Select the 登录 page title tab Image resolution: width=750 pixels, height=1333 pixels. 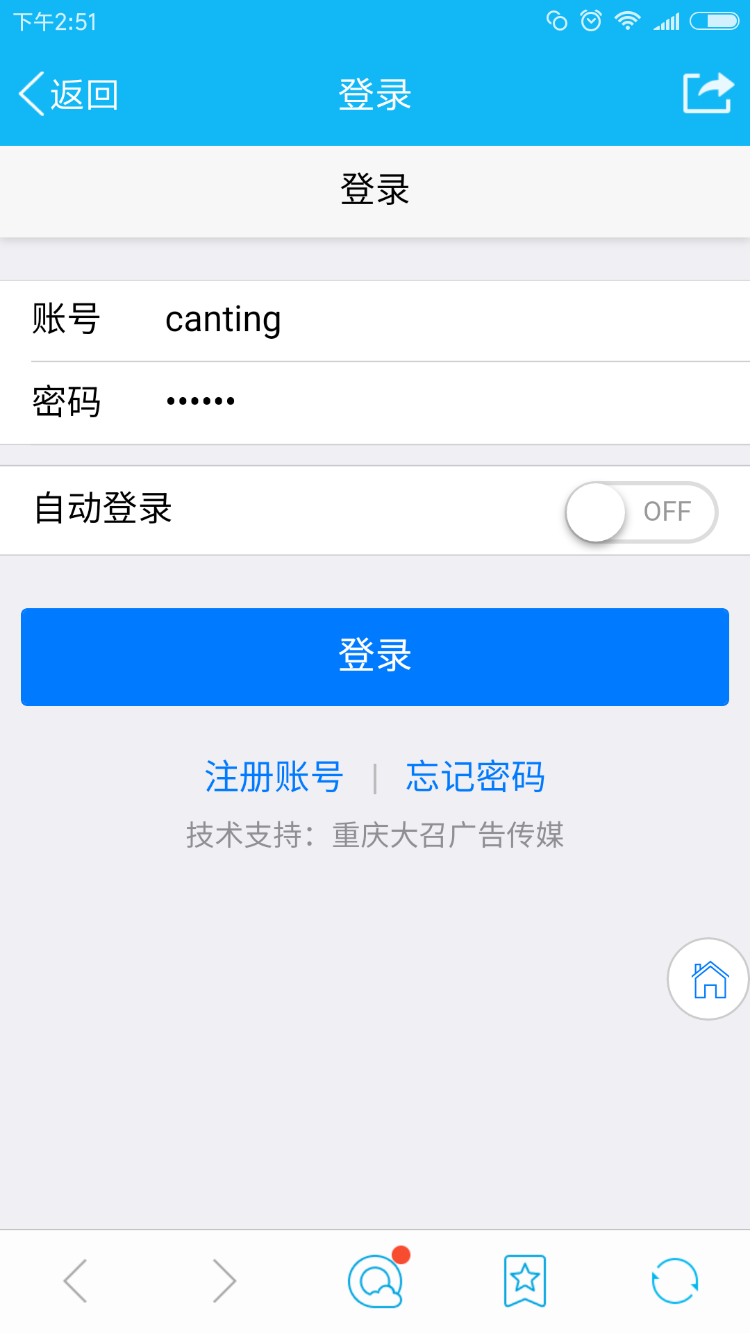[x=375, y=190]
